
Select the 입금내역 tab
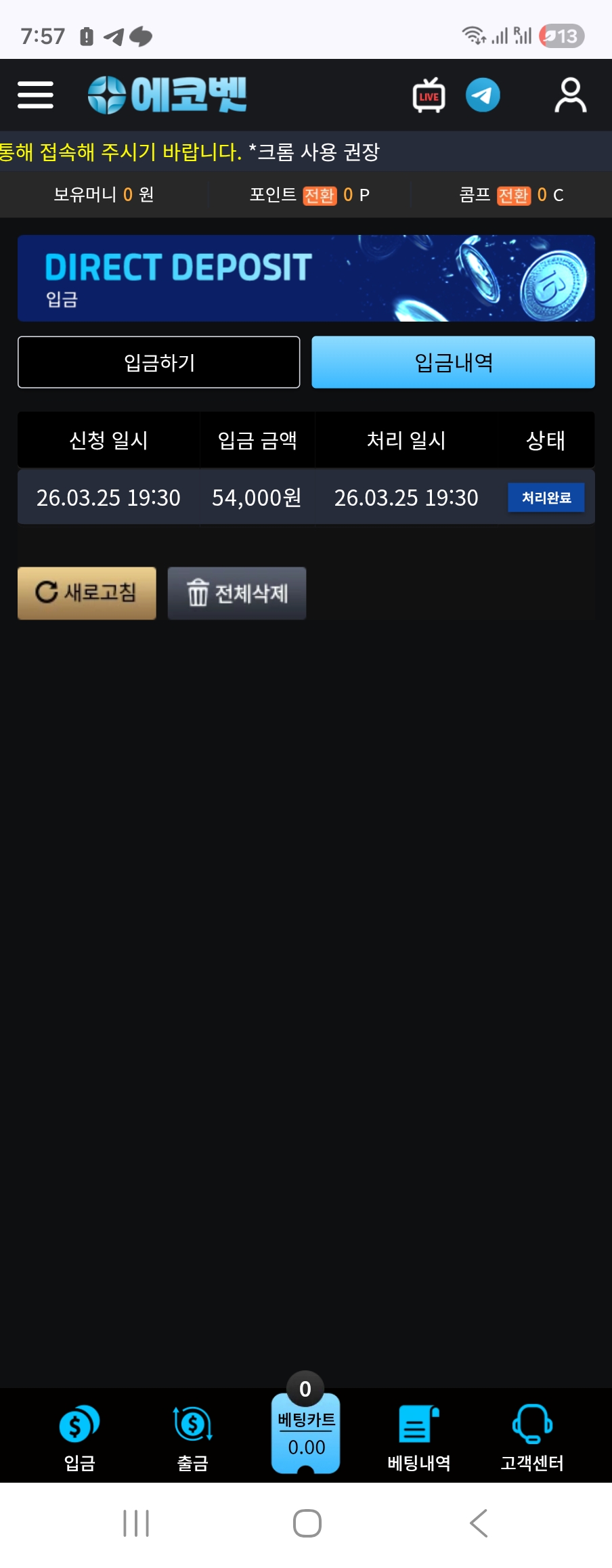coord(453,362)
